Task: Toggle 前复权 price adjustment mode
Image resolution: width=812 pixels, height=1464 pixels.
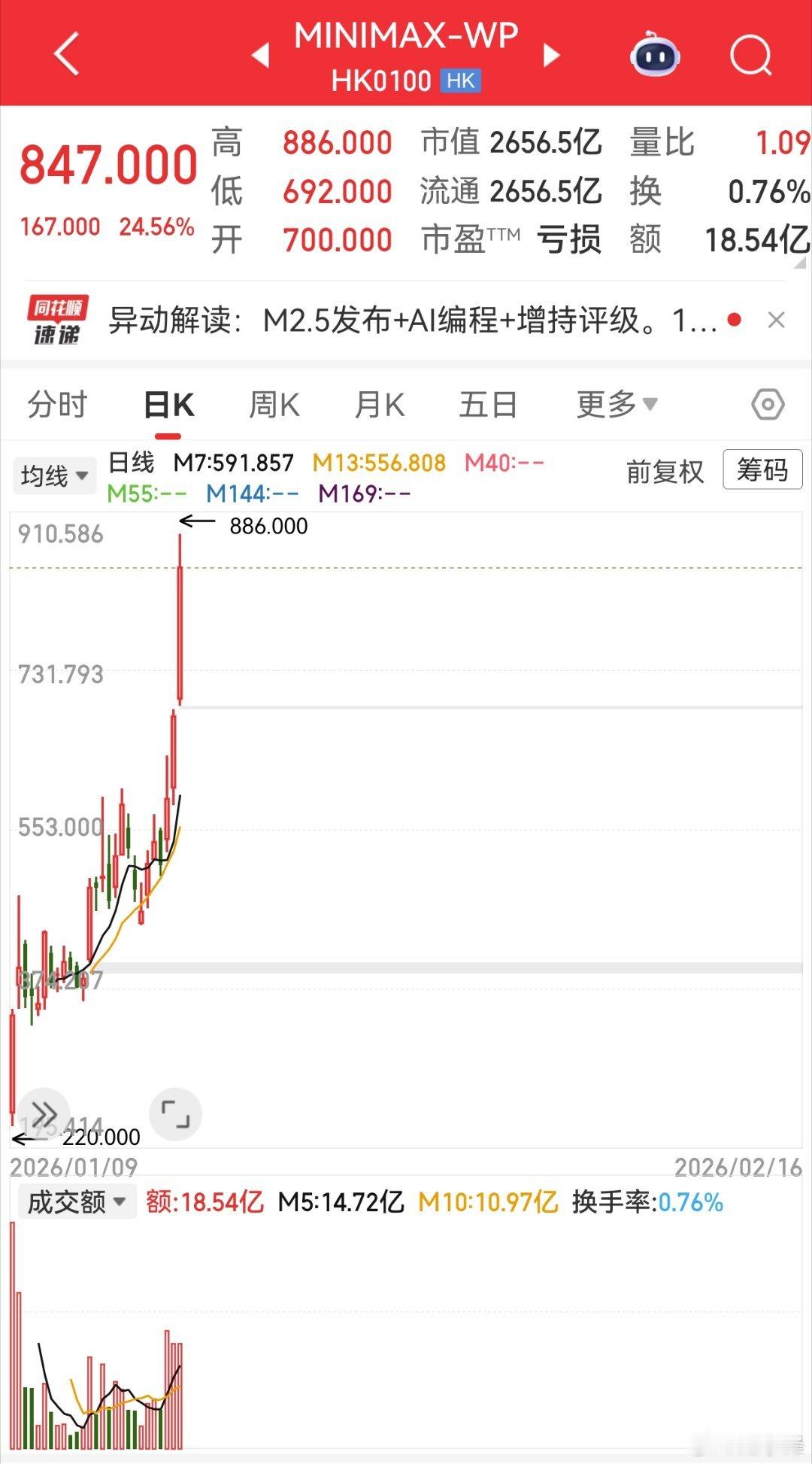Action: point(665,472)
